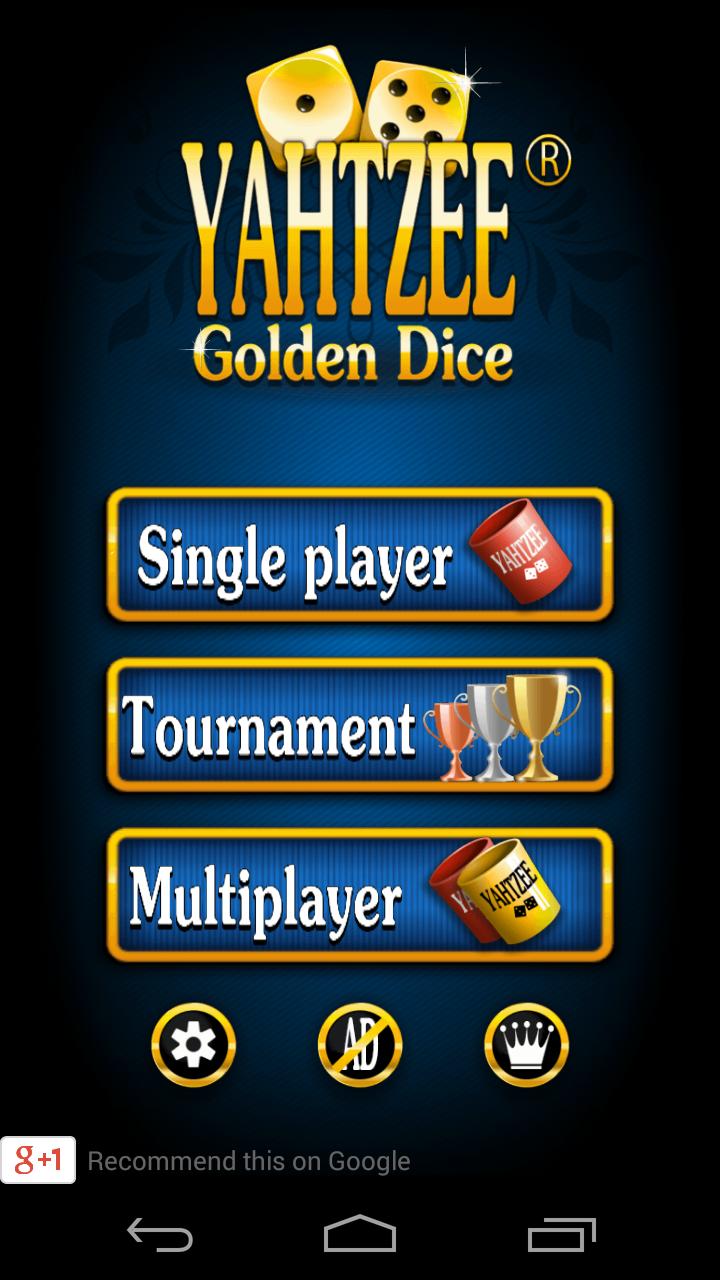Go back with the system back button
720x1280 pixels.
[160, 1235]
